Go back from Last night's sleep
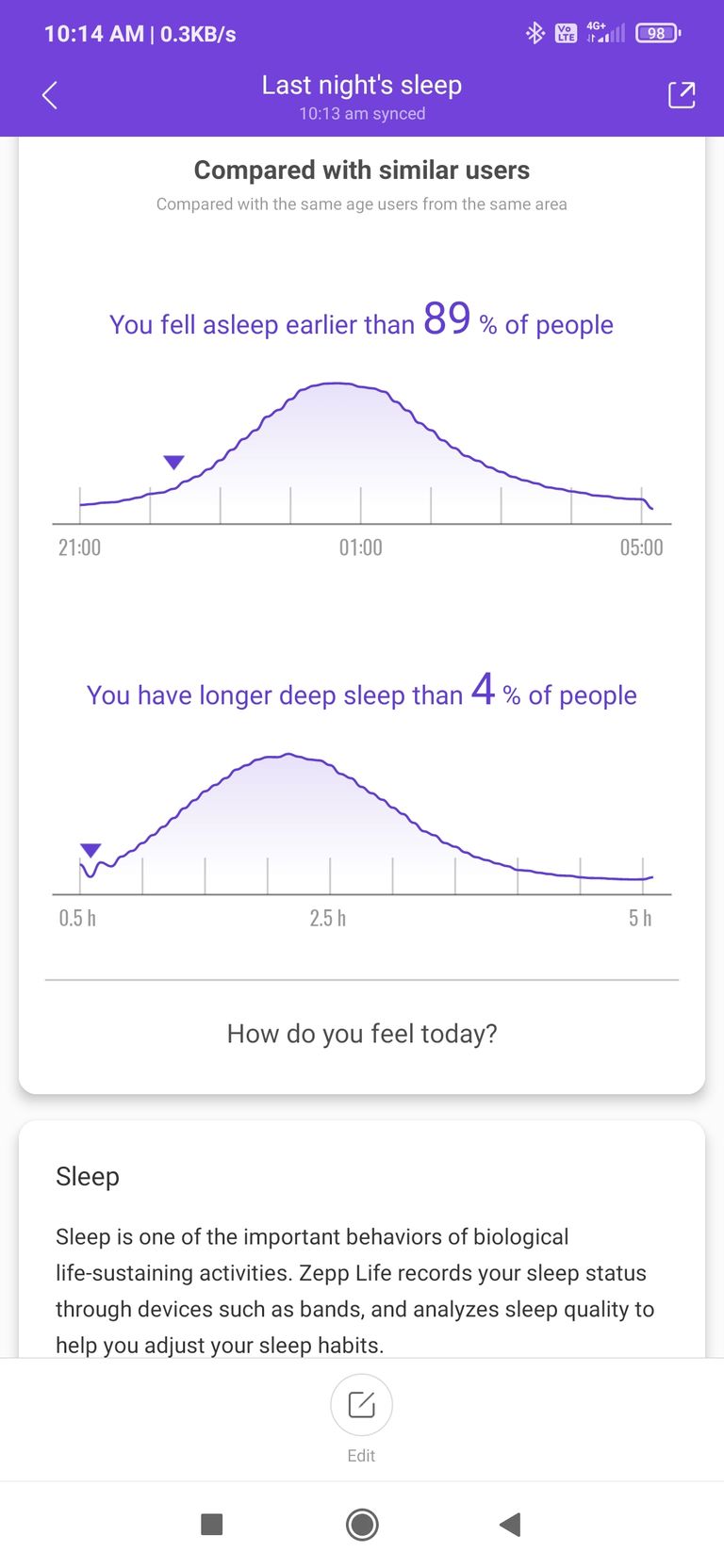Viewport: 724px width, 1568px height. pyautogui.click(x=50, y=95)
